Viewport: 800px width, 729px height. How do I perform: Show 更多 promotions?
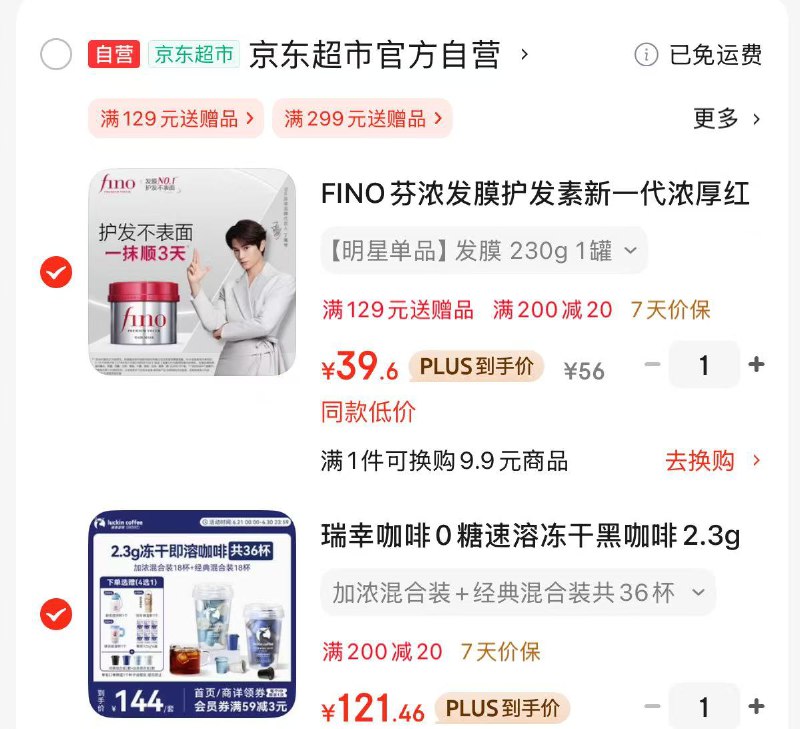click(x=727, y=119)
